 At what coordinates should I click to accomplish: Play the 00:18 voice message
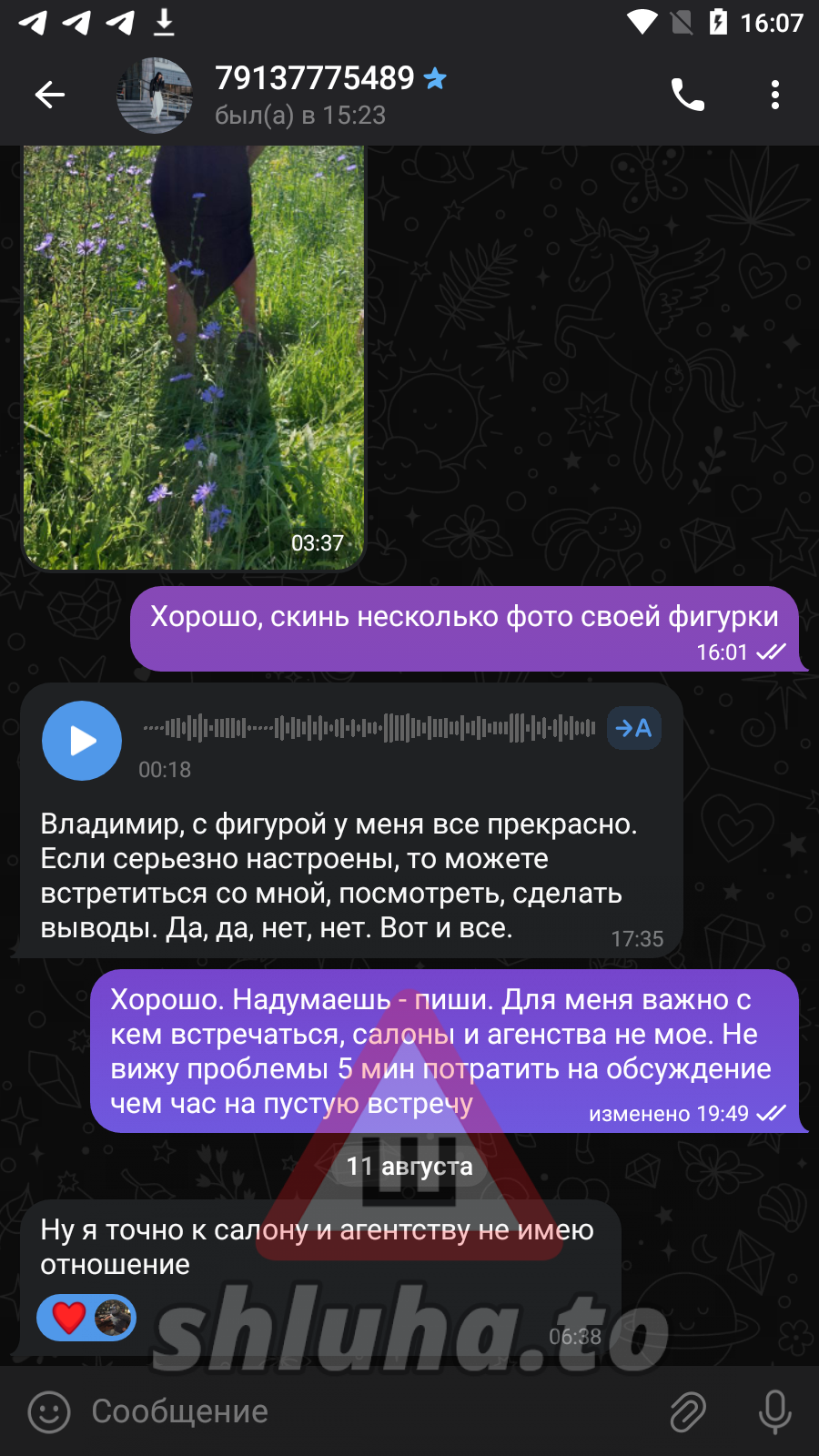click(82, 740)
